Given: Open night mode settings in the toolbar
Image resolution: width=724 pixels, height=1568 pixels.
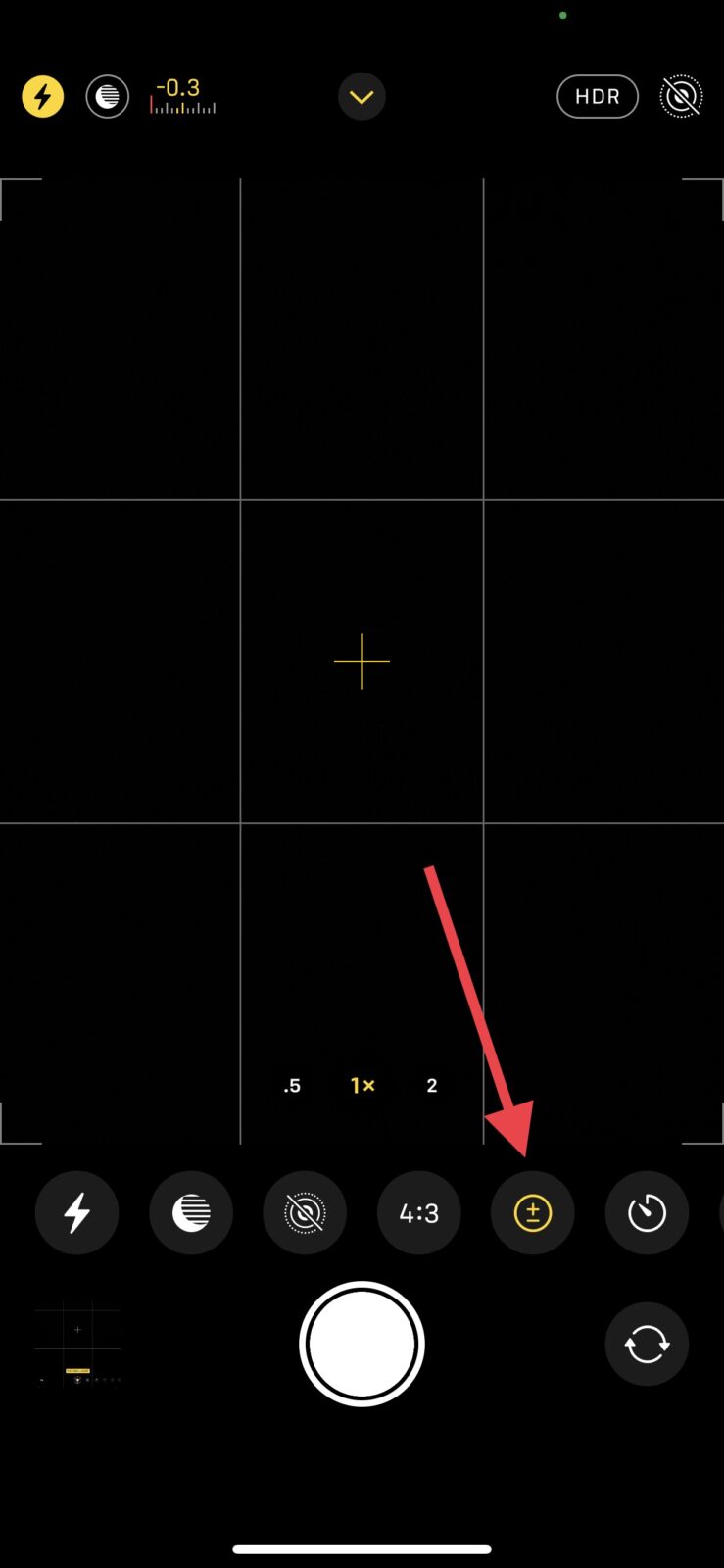Looking at the screenshot, I should click(191, 1213).
